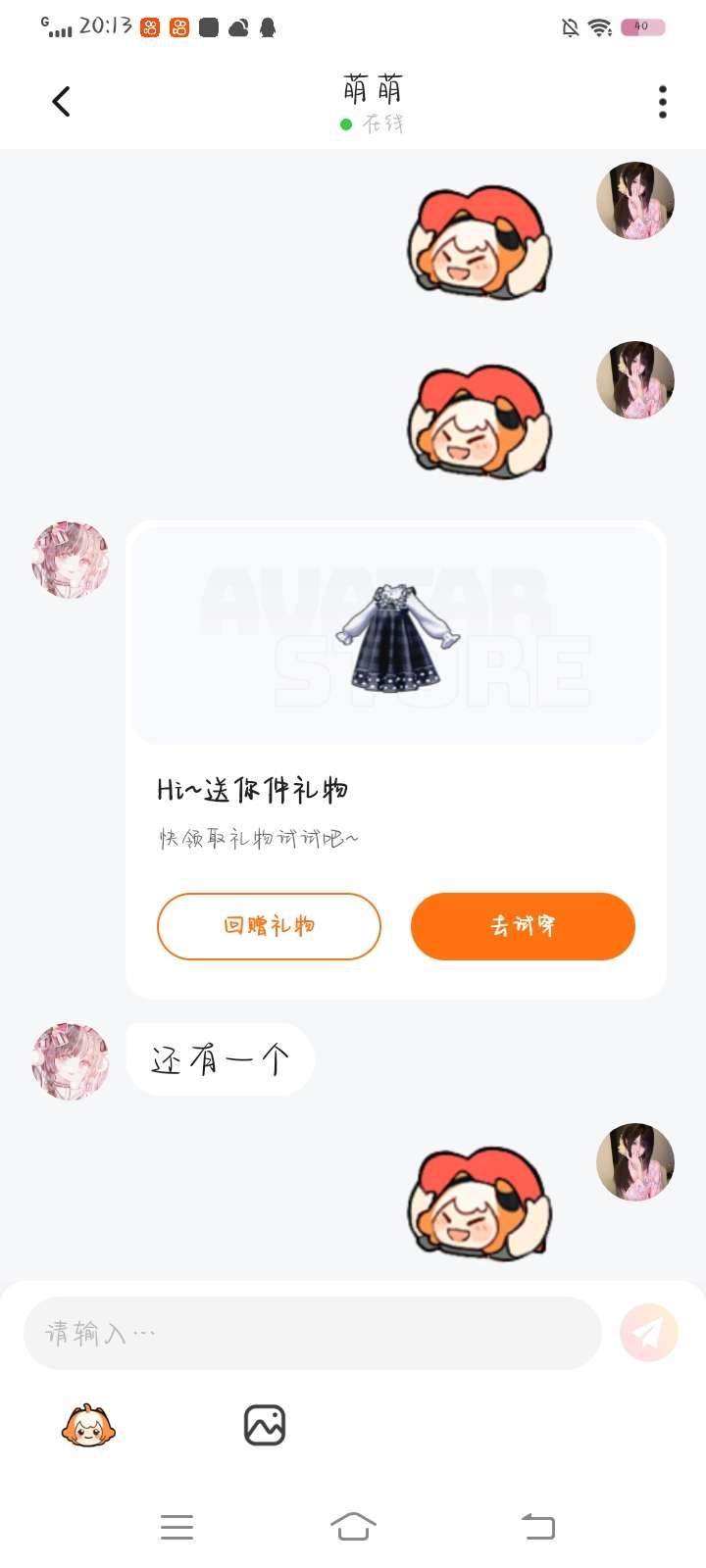Screen dimensions: 706x1568
Task: Tap the 回赠礼物 button
Action: tap(269, 926)
